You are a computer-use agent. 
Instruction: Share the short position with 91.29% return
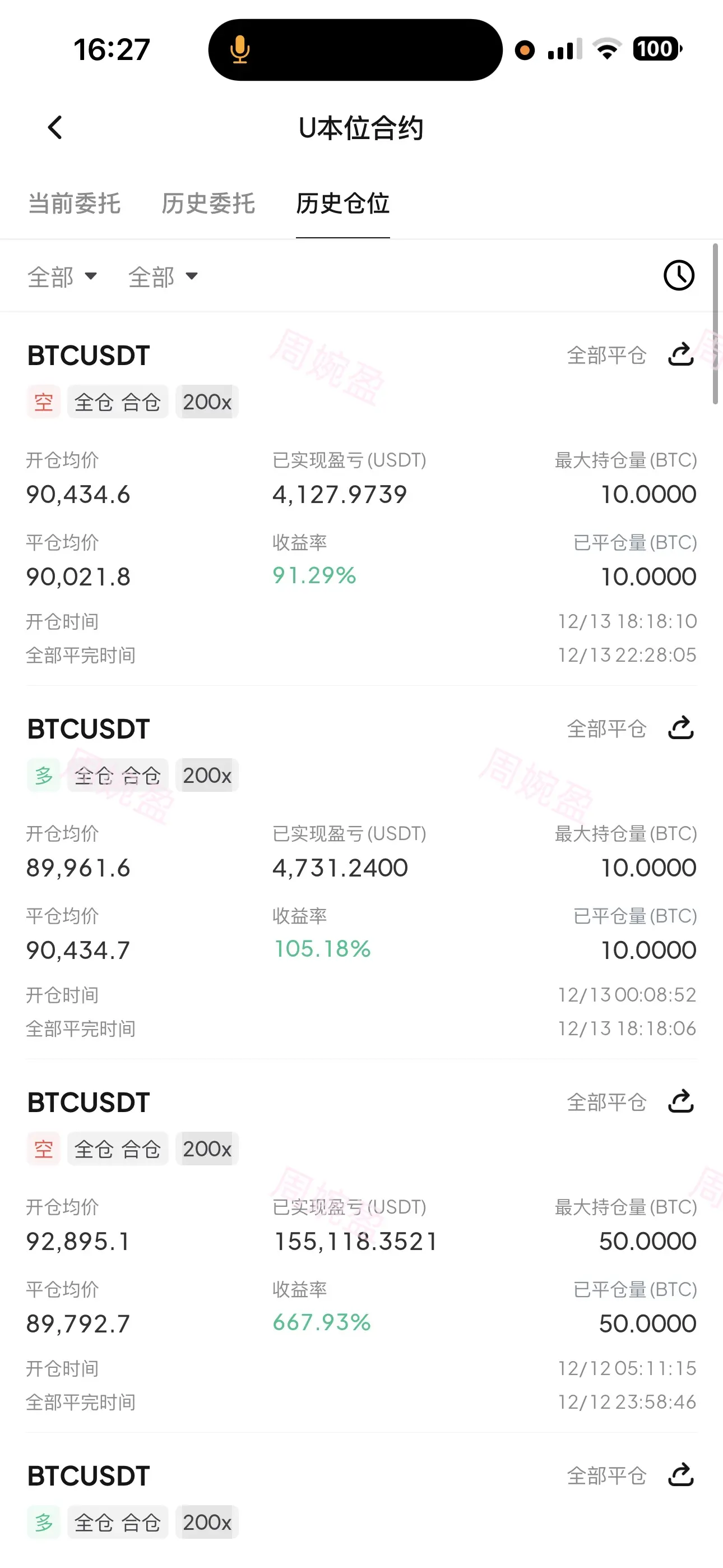coord(680,354)
